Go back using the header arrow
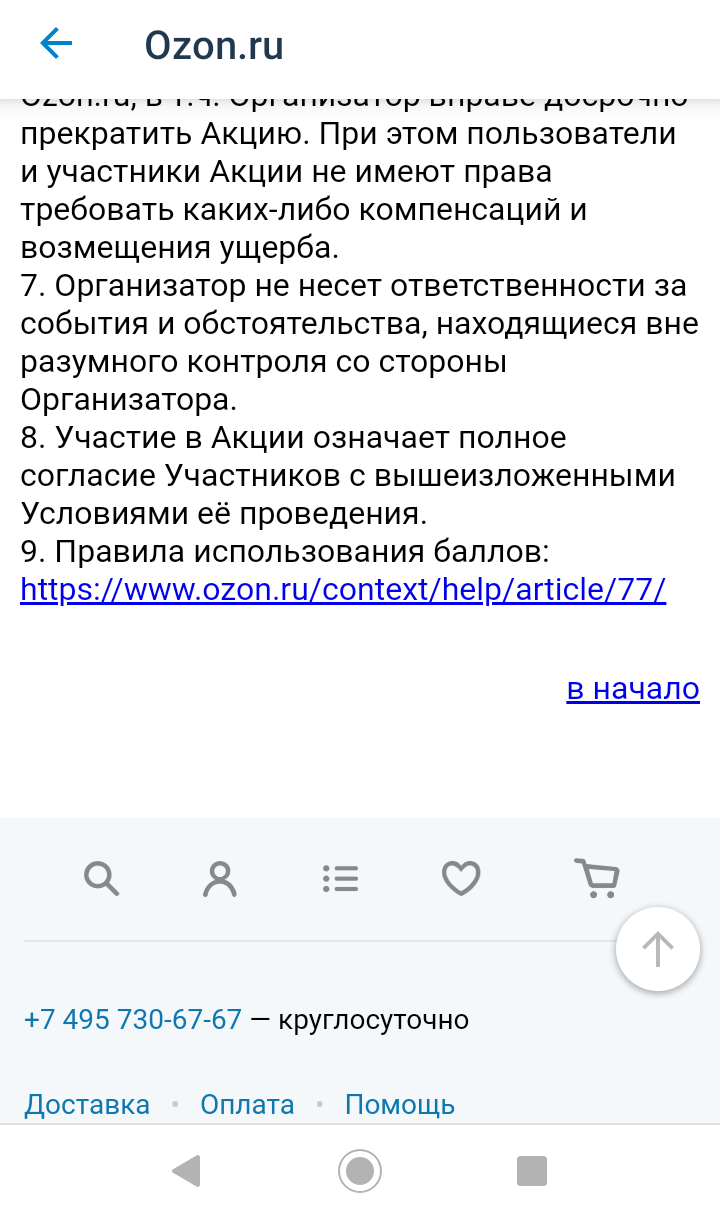720x1219 pixels. [56, 43]
